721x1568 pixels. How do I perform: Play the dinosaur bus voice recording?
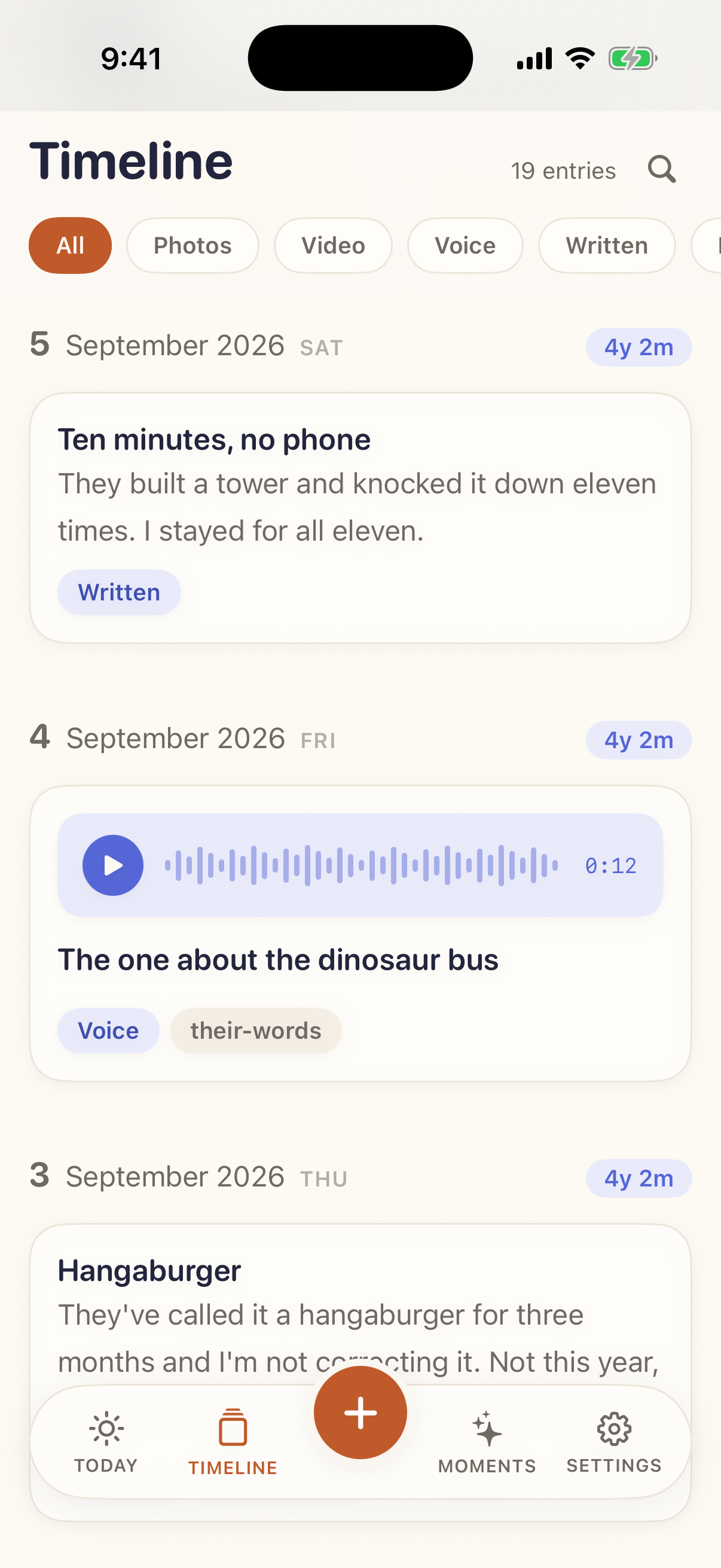click(112, 865)
